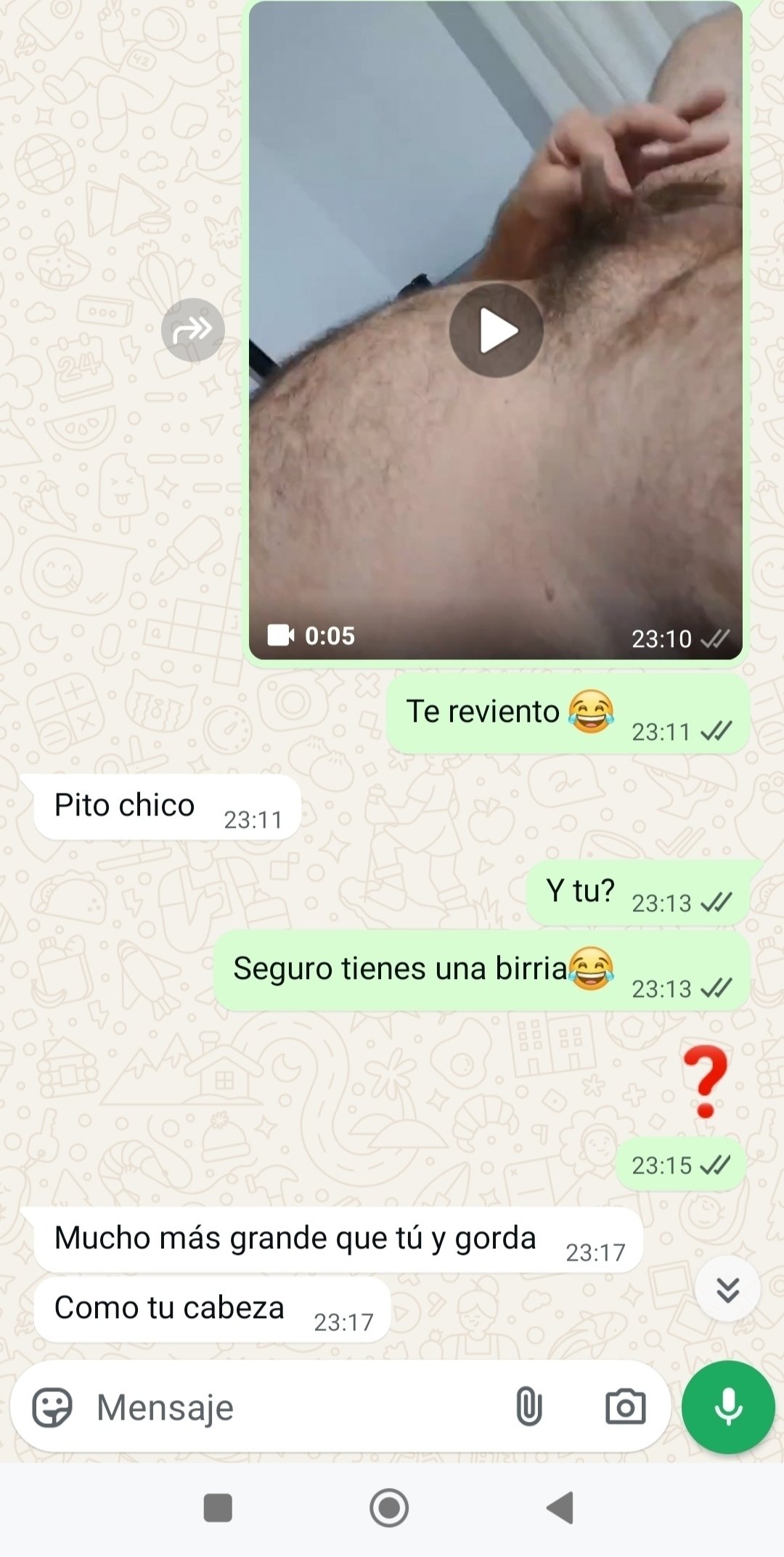
Task: Tap the forward arrow next to the video
Action: (x=192, y=330)
